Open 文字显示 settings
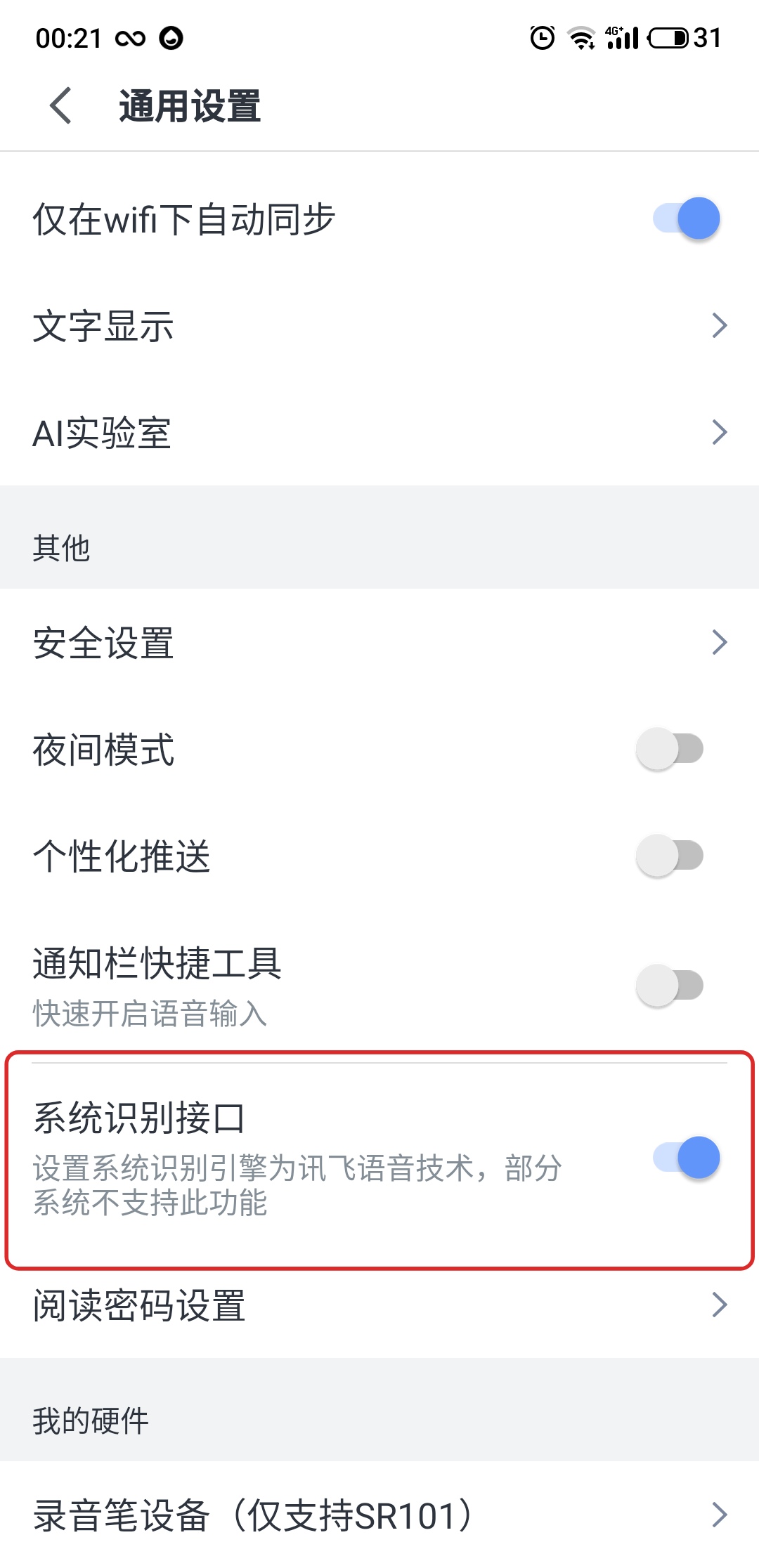Screen dimensions: 759x1568 tap(379, 326)
